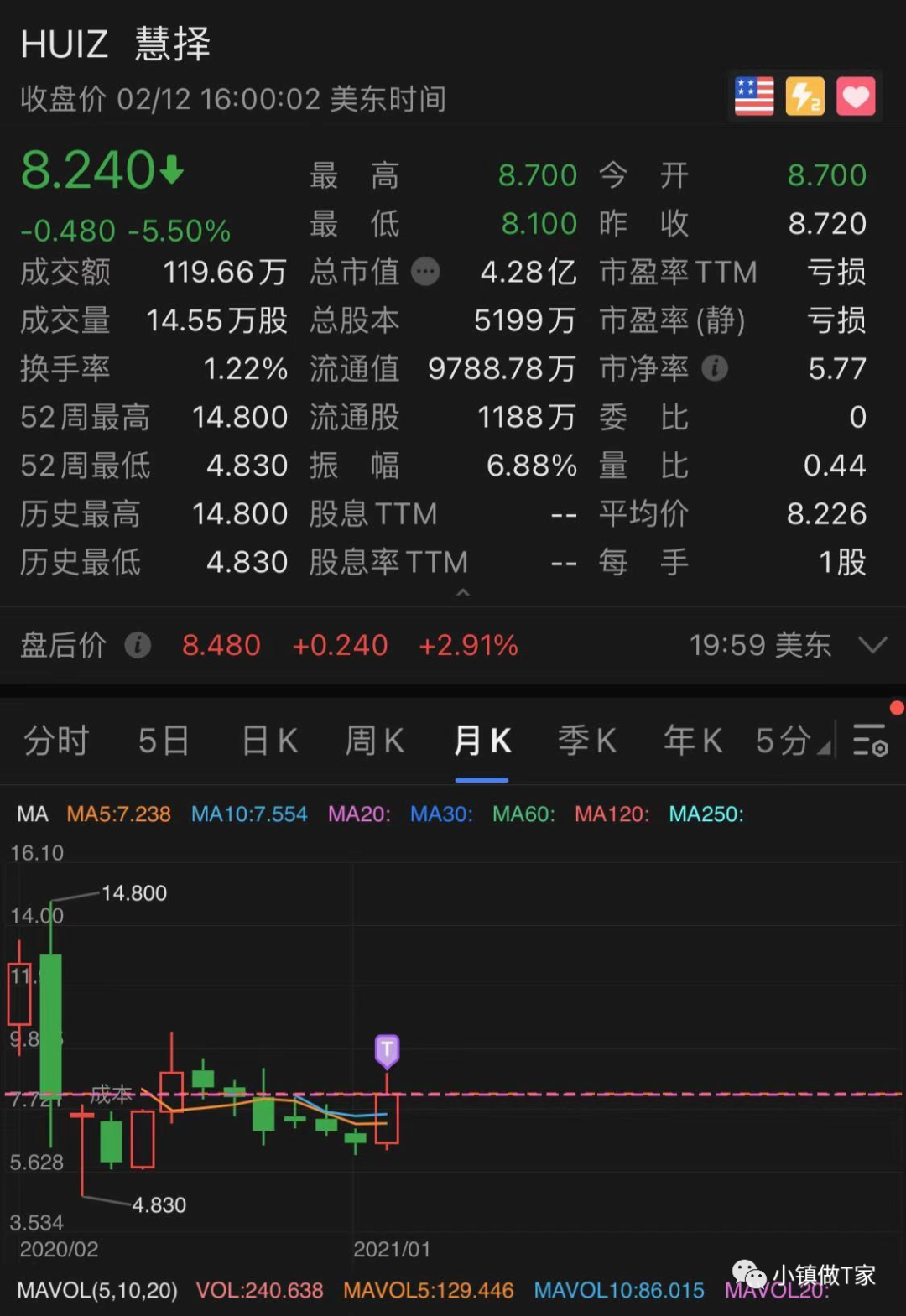Tap the purple T marker on the chart
Viewport: 906px width, 1316px height.
pyautogui.click(x=387, y=1050)
